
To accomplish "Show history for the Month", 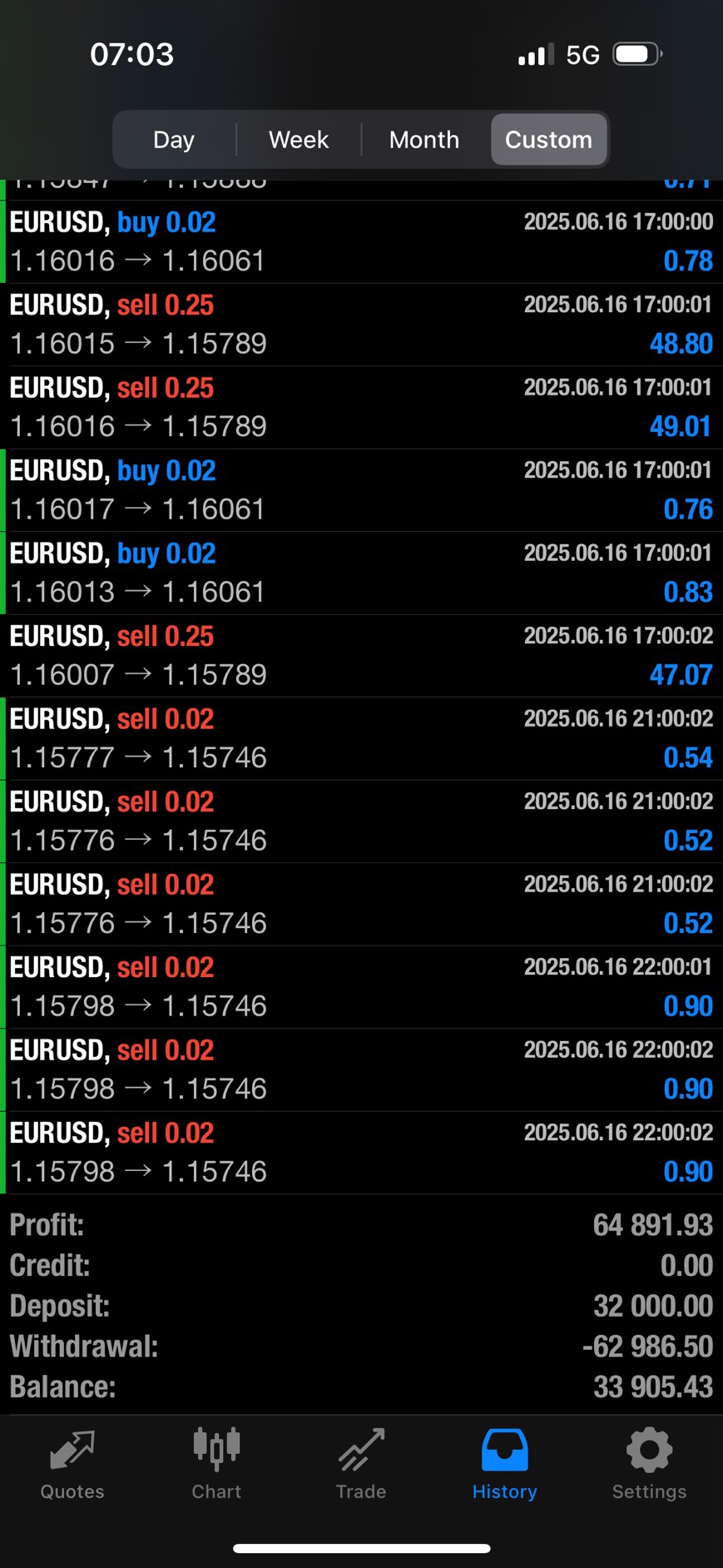I will [423, 140].
